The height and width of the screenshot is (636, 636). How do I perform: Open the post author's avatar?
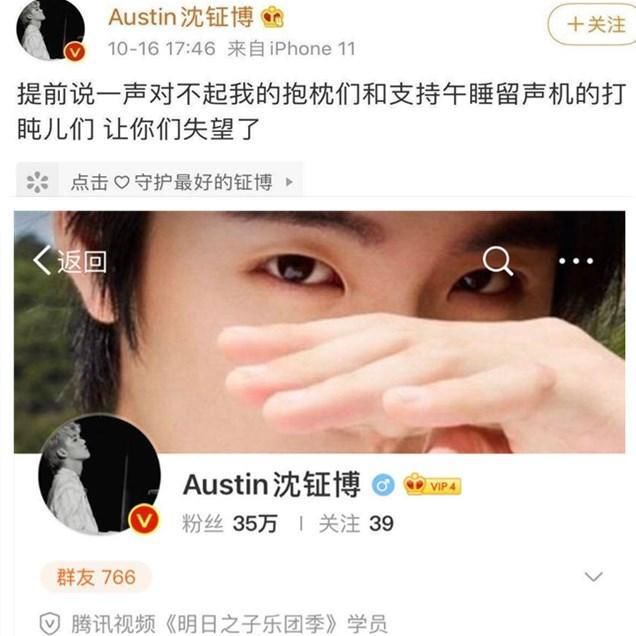click(x=50, y=30)
